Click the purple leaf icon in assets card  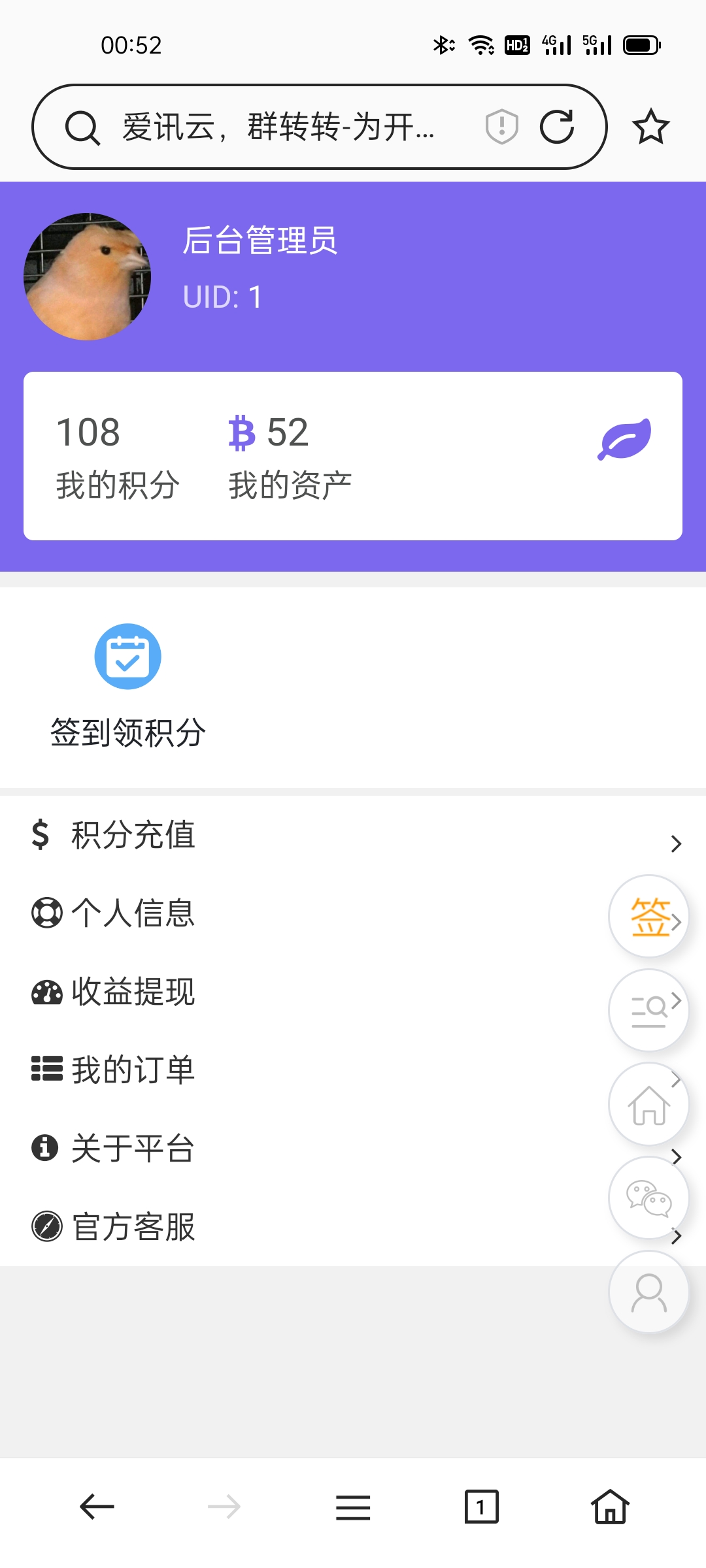point(624,438)
